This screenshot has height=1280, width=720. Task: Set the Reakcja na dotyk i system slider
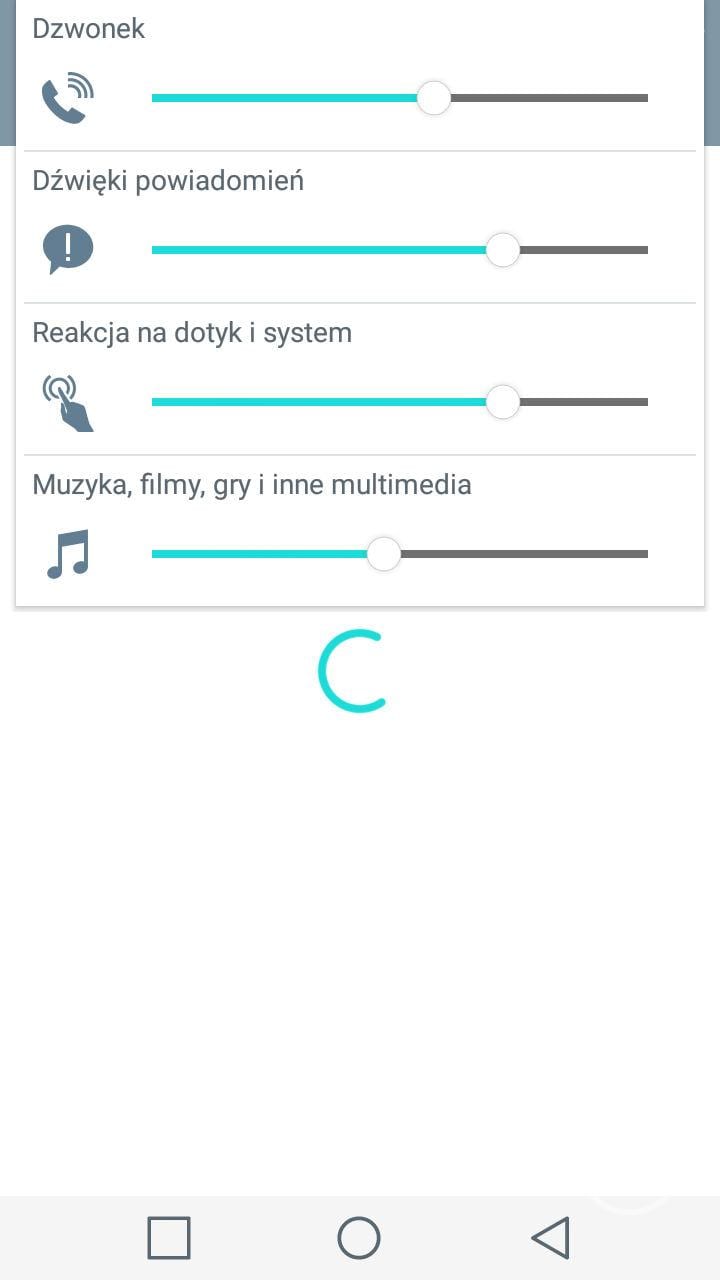(502, 402)
